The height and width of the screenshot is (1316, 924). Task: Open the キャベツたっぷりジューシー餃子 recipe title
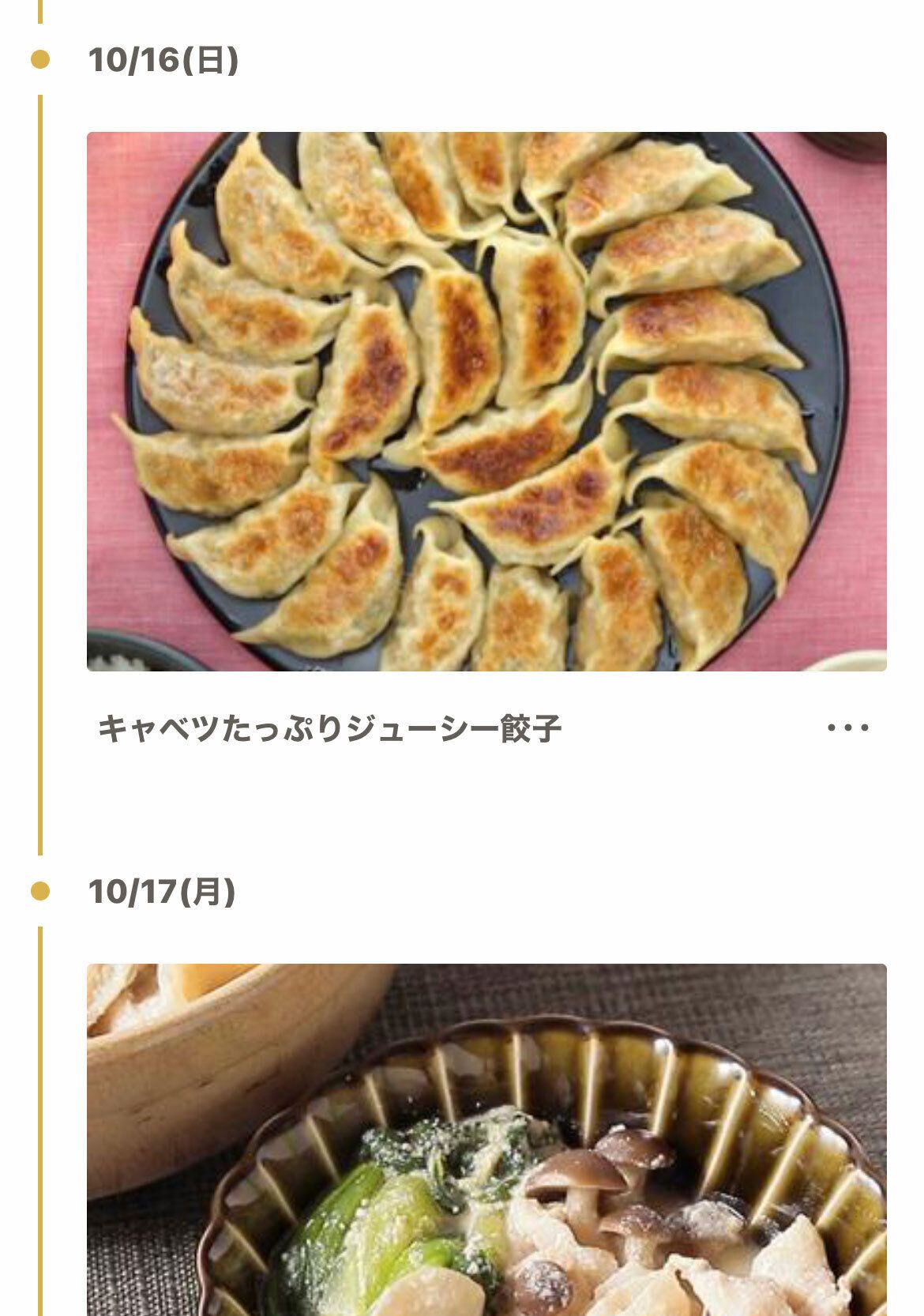[329, 728]
